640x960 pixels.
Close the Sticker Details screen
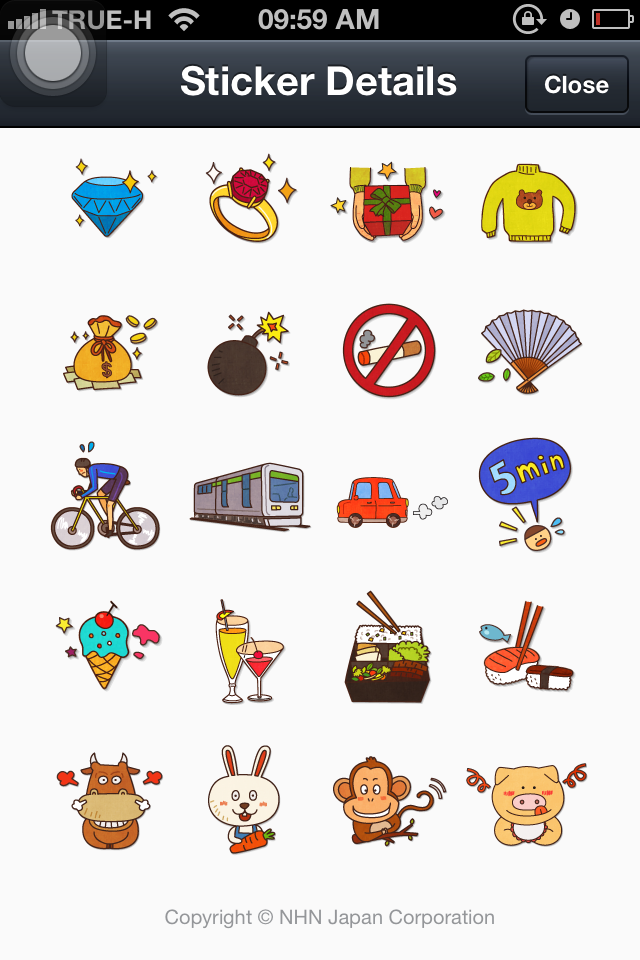(x=576, y=85)
